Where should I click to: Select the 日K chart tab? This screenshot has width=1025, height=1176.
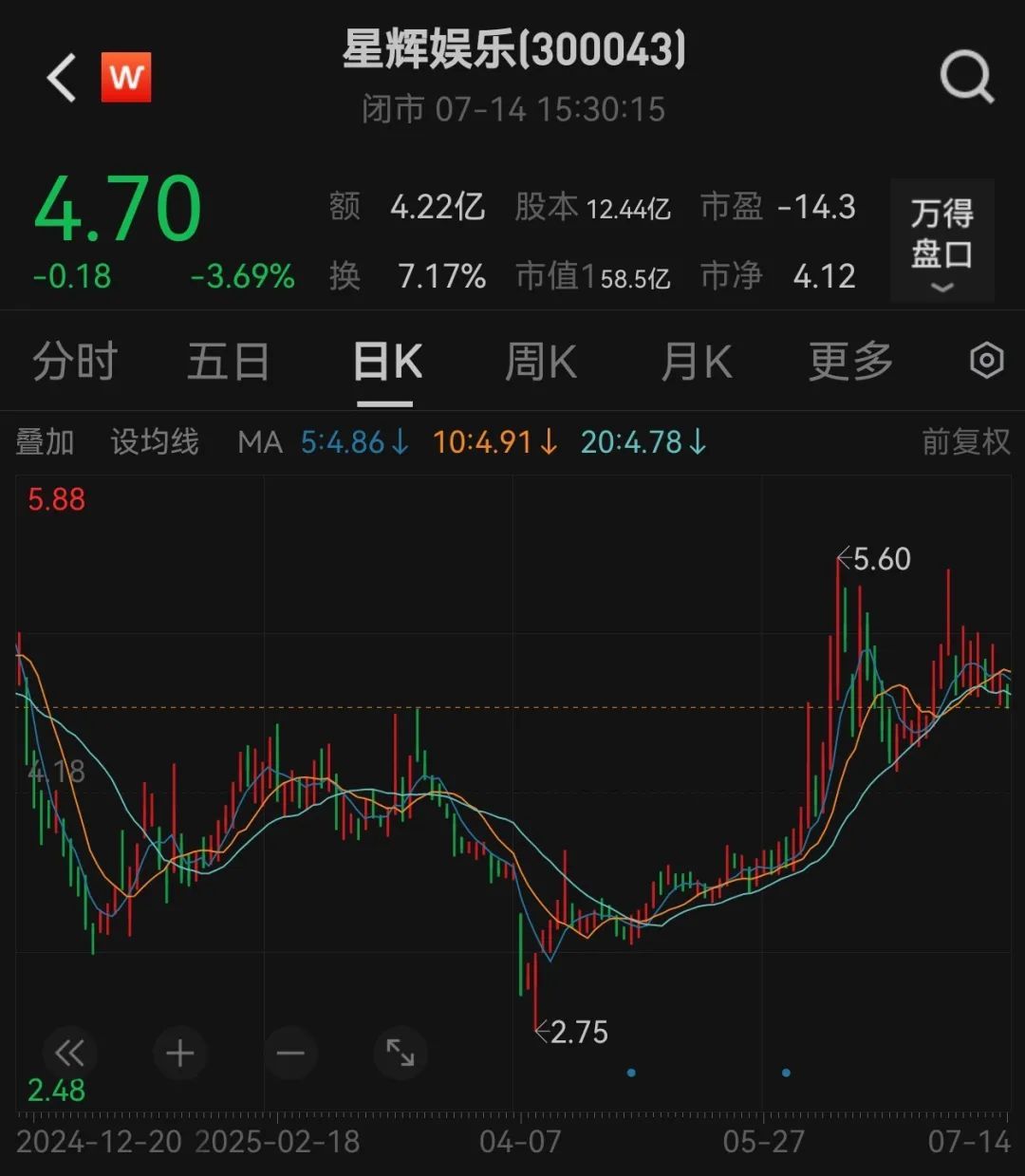(x=386, y=362)
